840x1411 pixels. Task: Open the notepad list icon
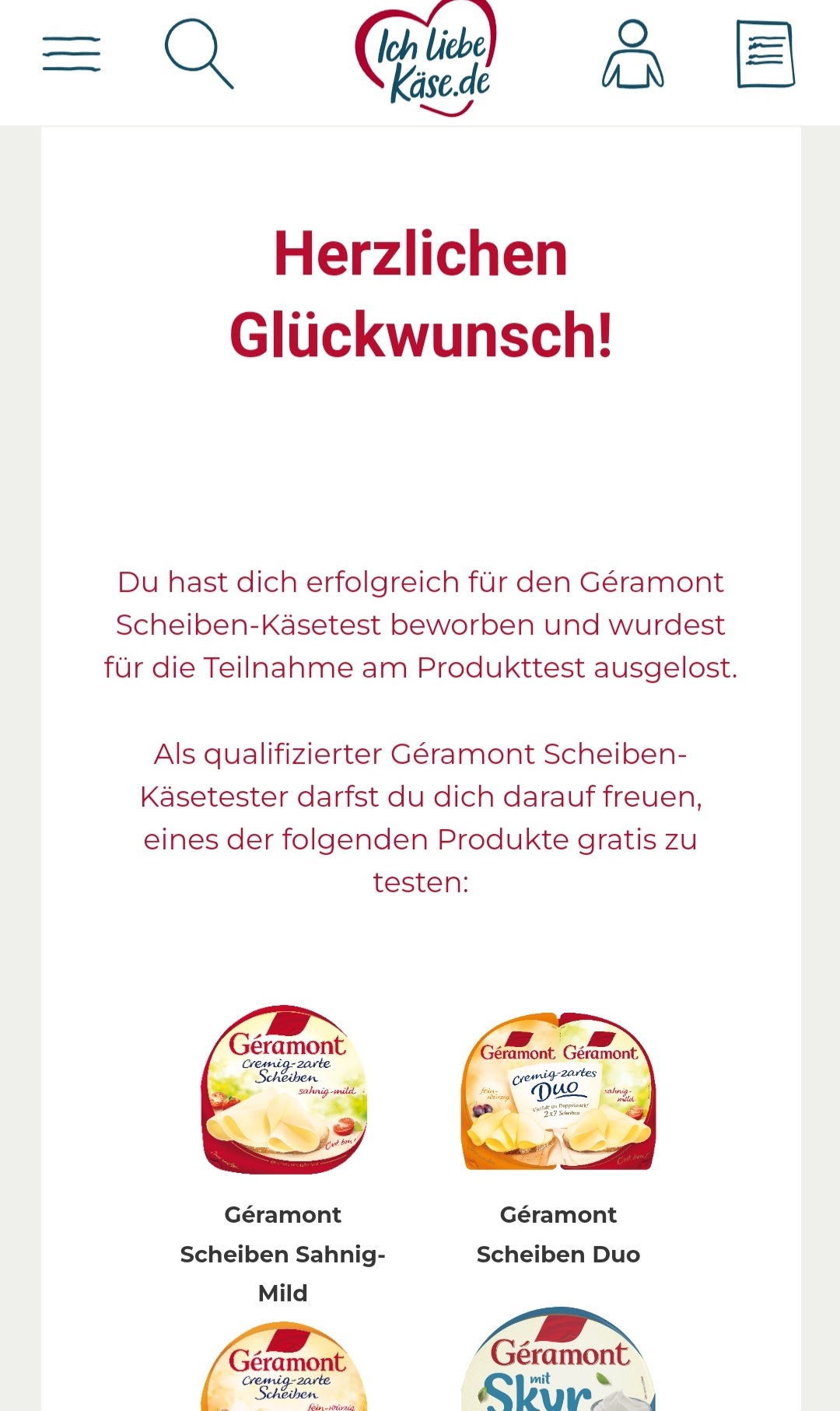tap(766, 54)
